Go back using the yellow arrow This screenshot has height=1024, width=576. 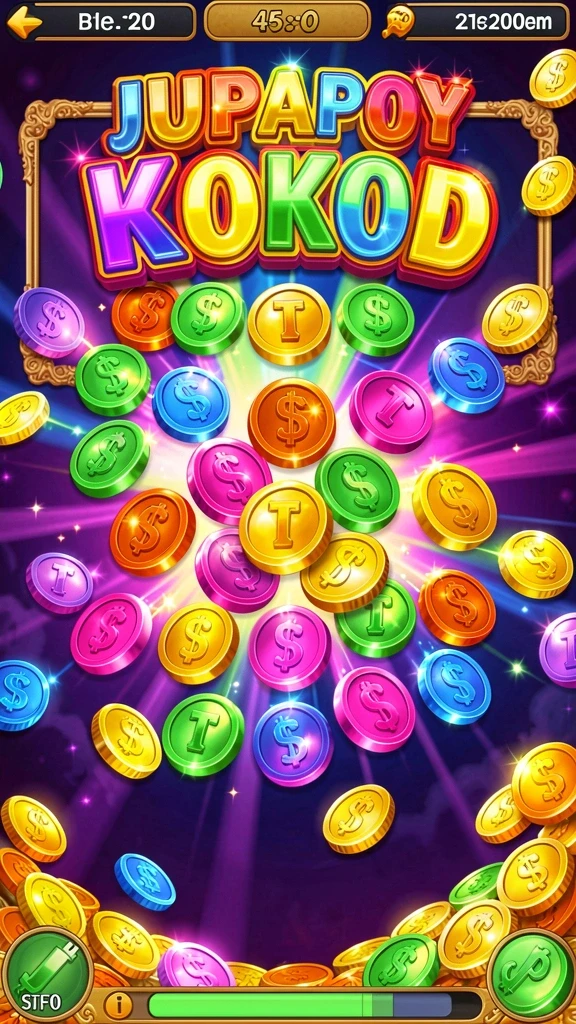24,22
